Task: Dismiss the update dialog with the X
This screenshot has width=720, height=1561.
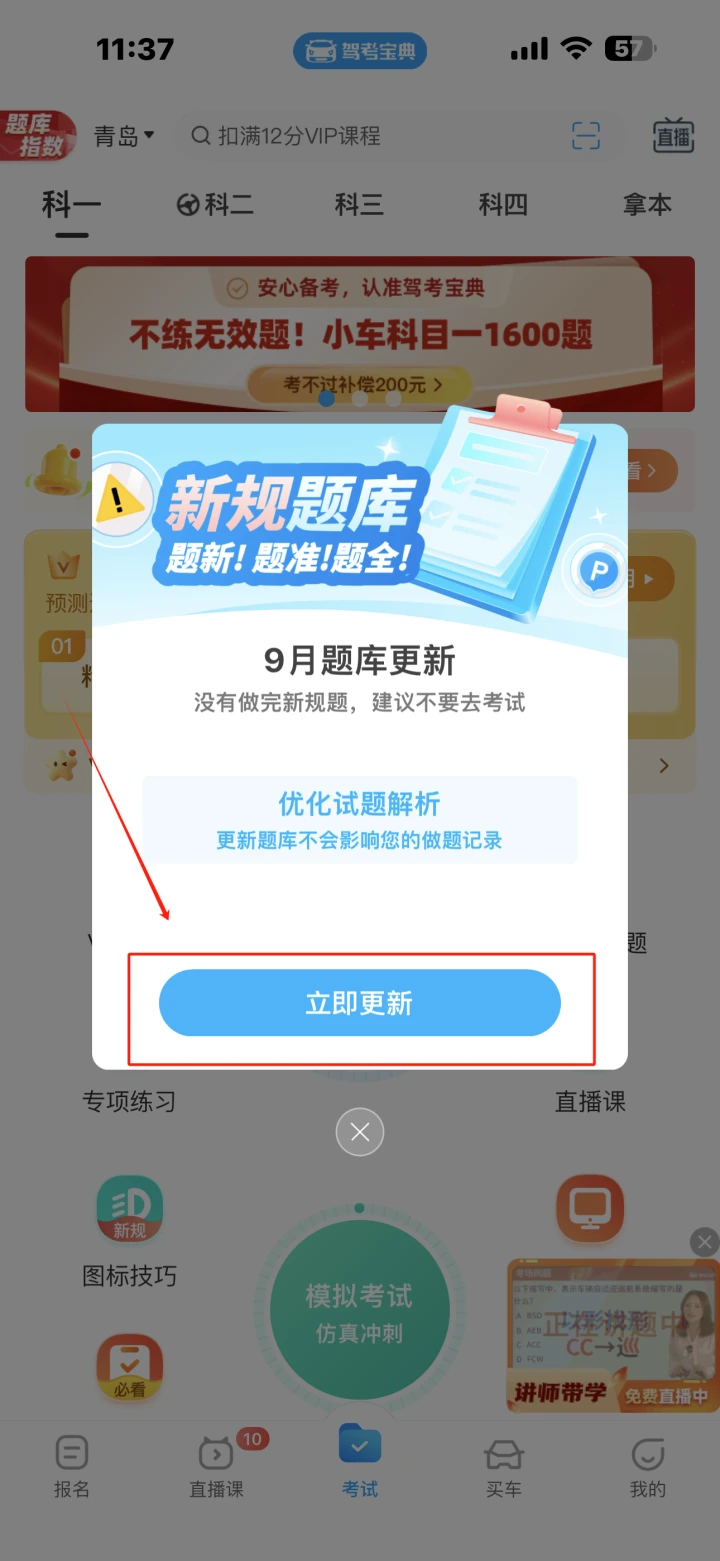Action: click(x=360, y=1132)
